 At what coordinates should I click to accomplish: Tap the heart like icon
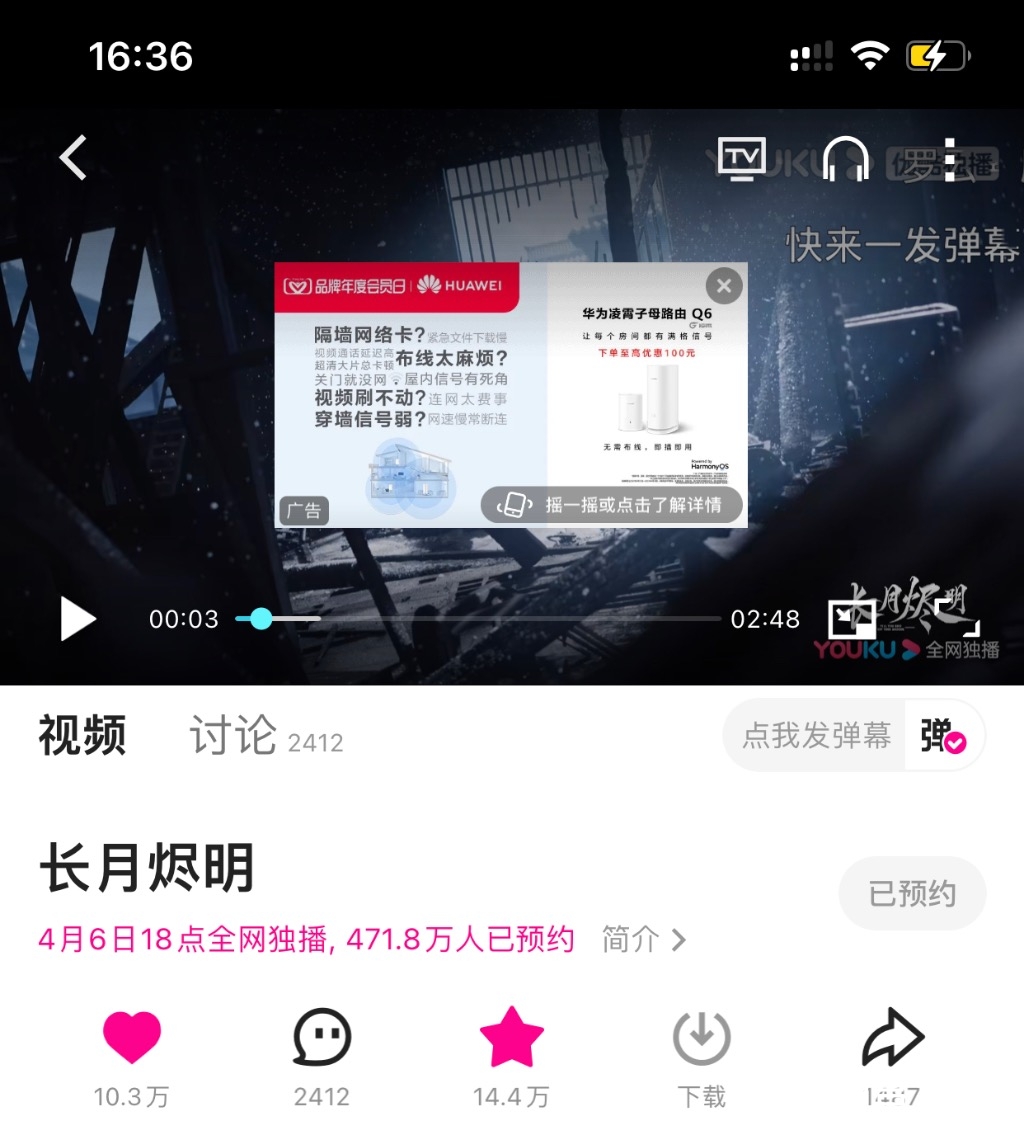[x=132, y=1037]
